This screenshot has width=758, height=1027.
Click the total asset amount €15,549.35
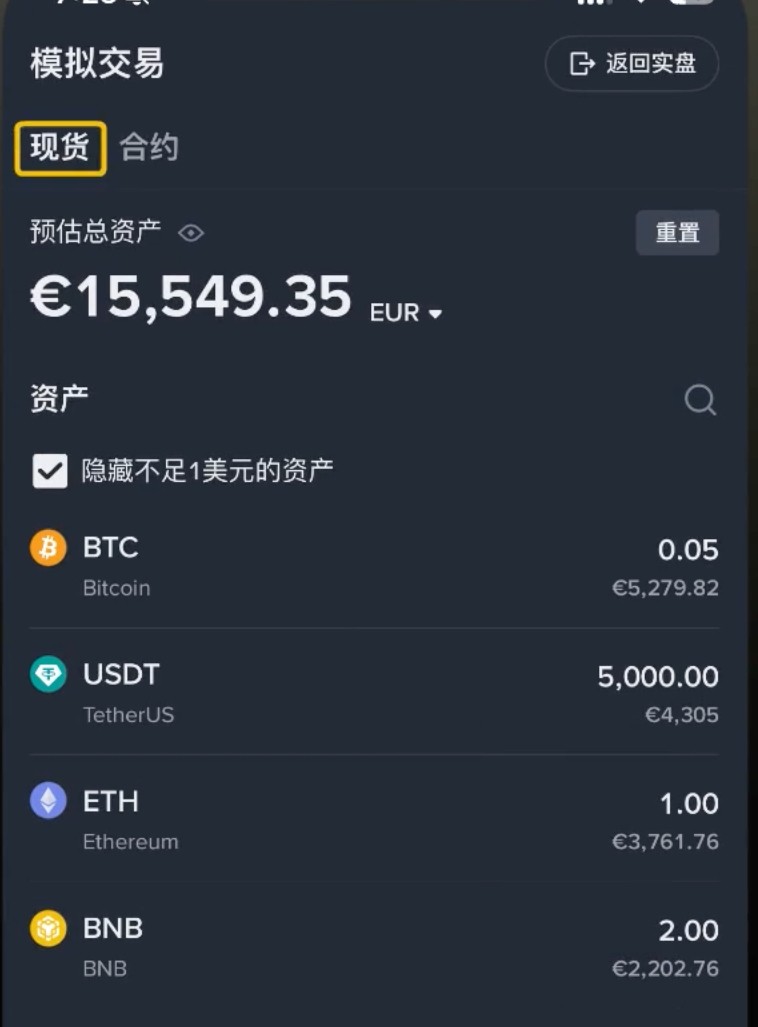[x=190, y=295]
